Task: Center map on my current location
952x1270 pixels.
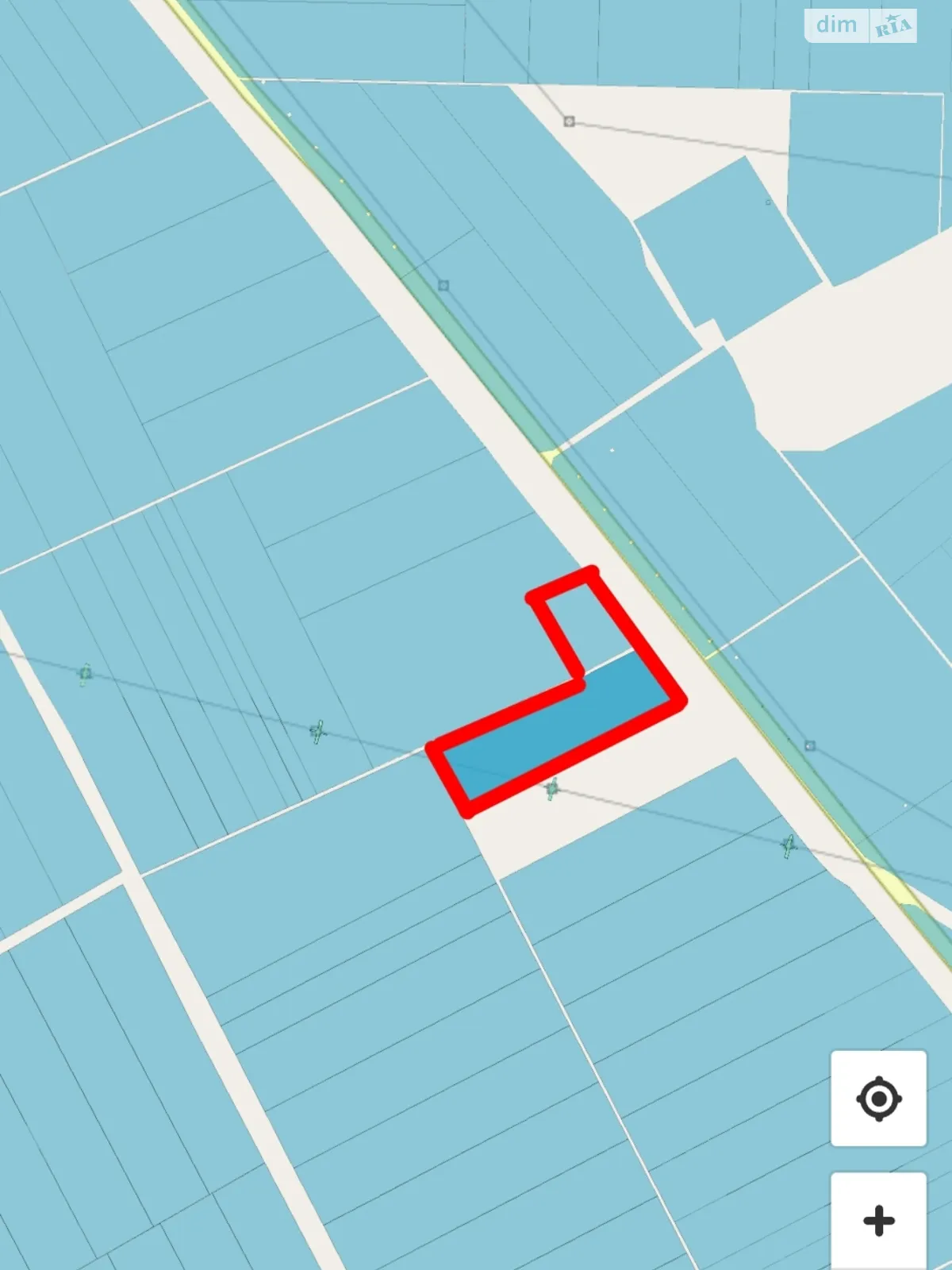Action: 878,1099
